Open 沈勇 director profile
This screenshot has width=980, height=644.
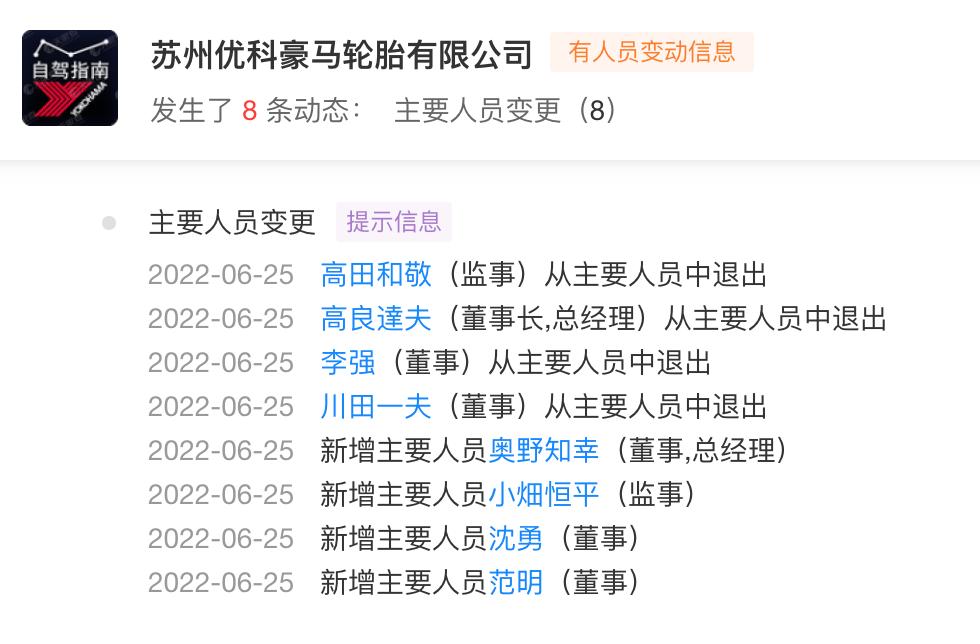pyautogui.click(x=515, y=539)
